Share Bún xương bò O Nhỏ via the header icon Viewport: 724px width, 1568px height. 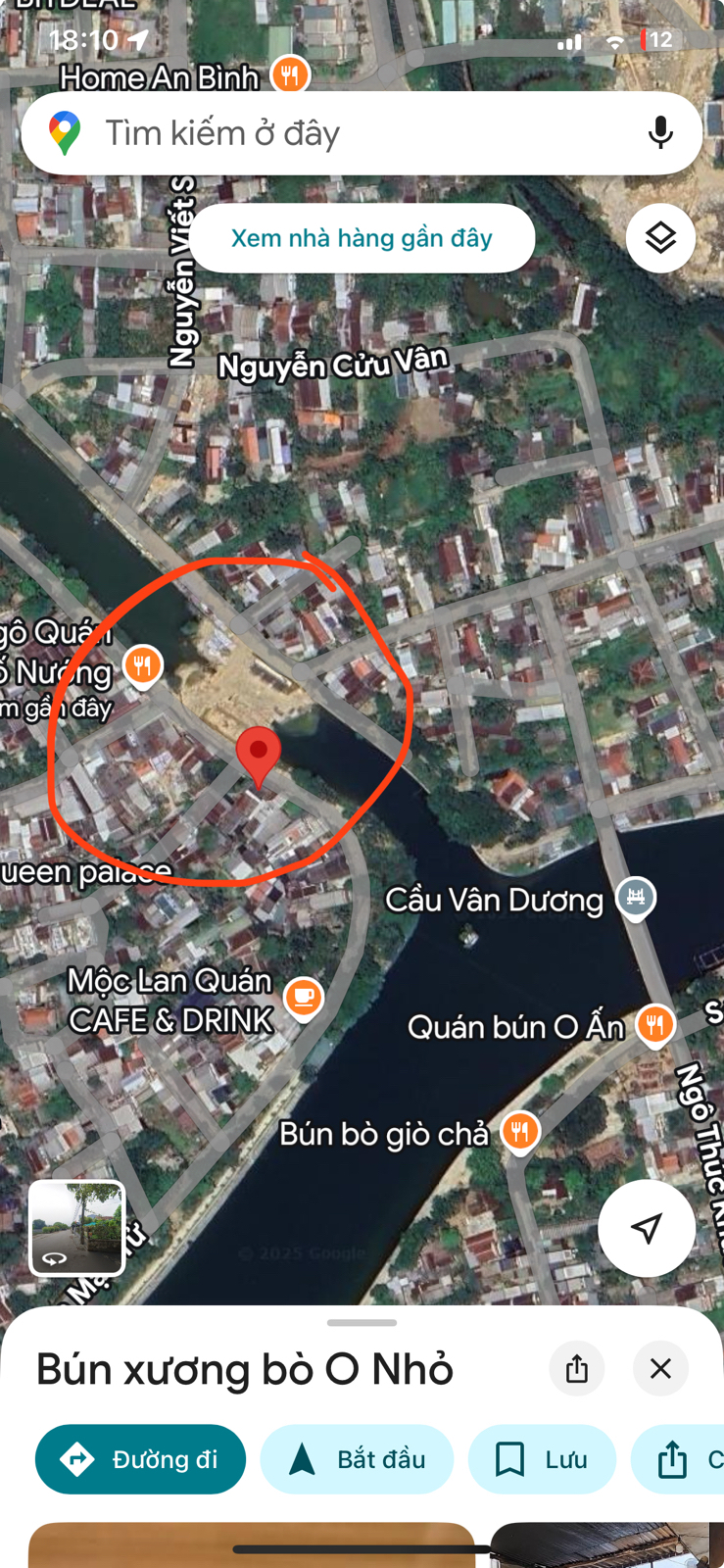click(577, 1368)
